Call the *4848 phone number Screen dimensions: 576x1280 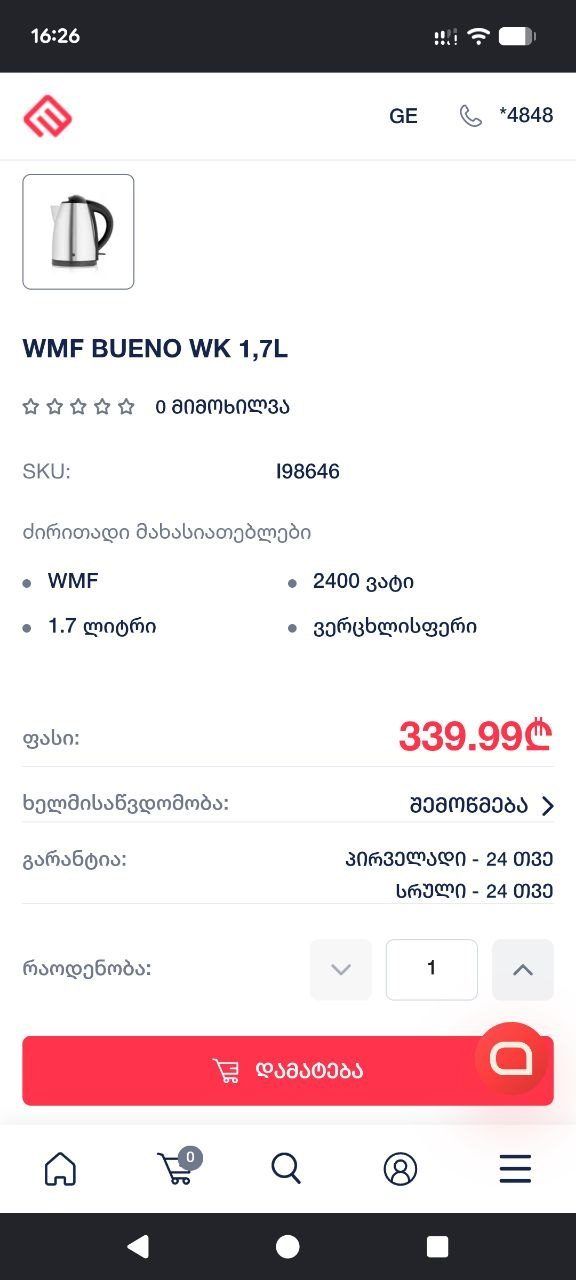point(506,115)
